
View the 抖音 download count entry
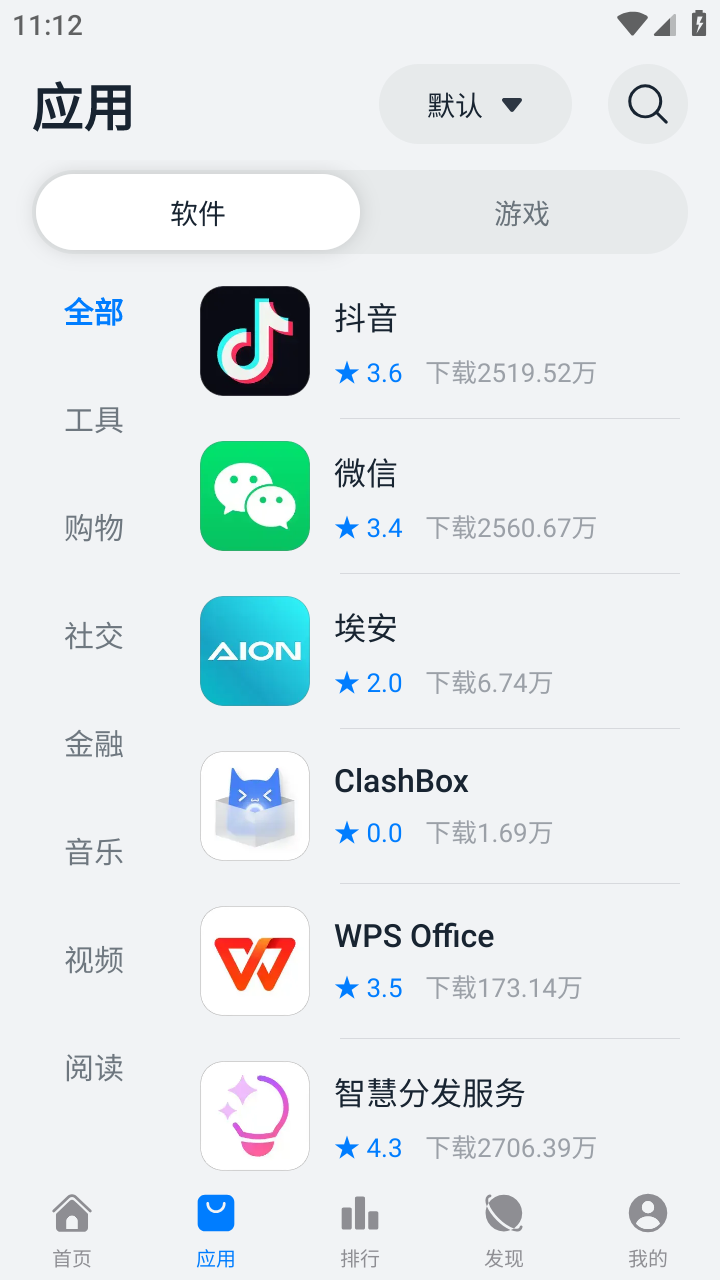tap(512, 373)
